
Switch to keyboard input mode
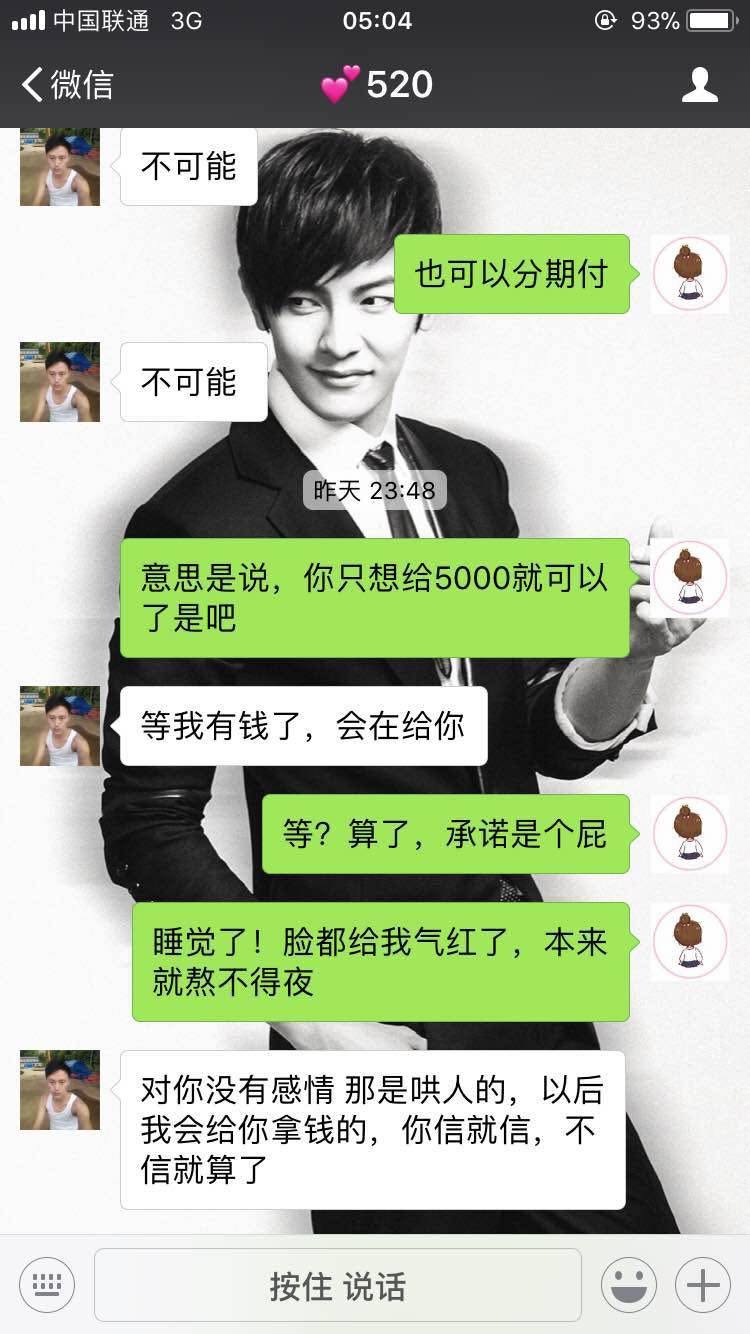pos(47,1285)
